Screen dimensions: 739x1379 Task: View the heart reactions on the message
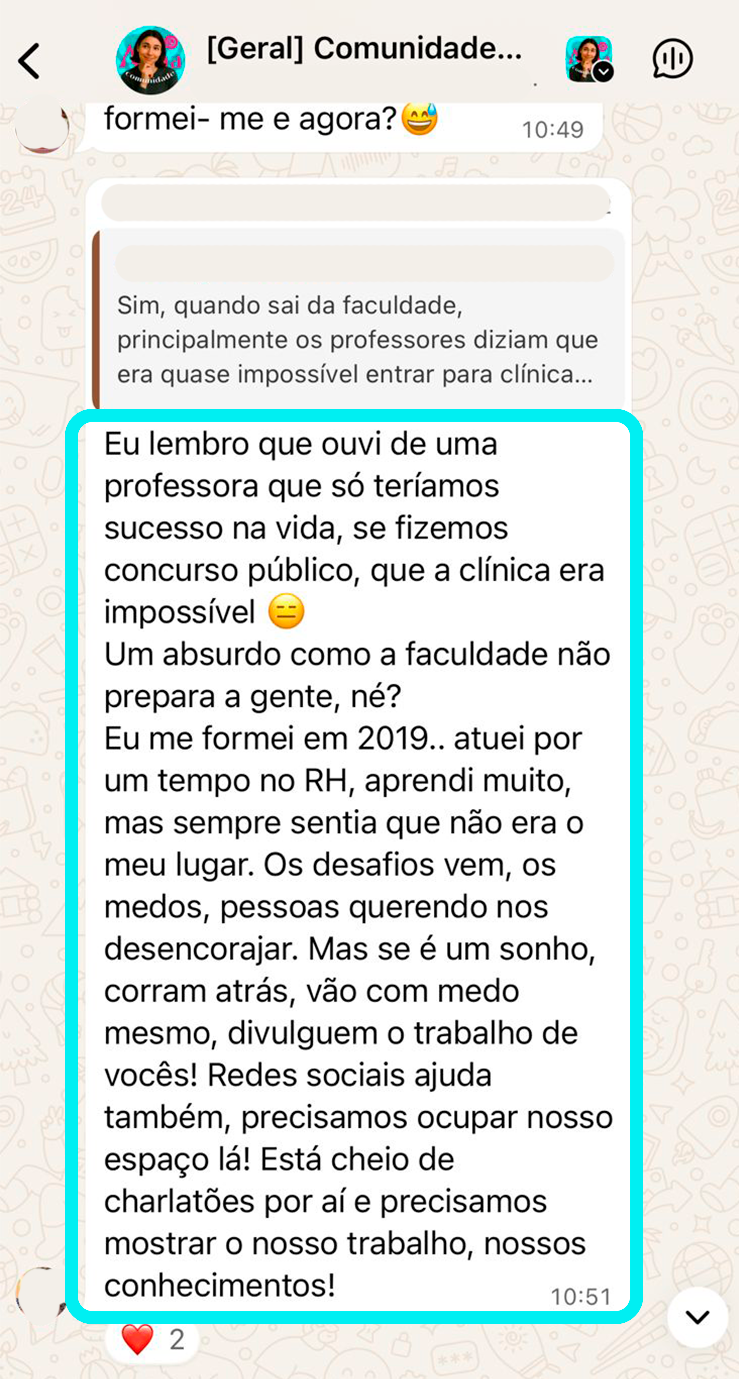tap(153, 1339)
